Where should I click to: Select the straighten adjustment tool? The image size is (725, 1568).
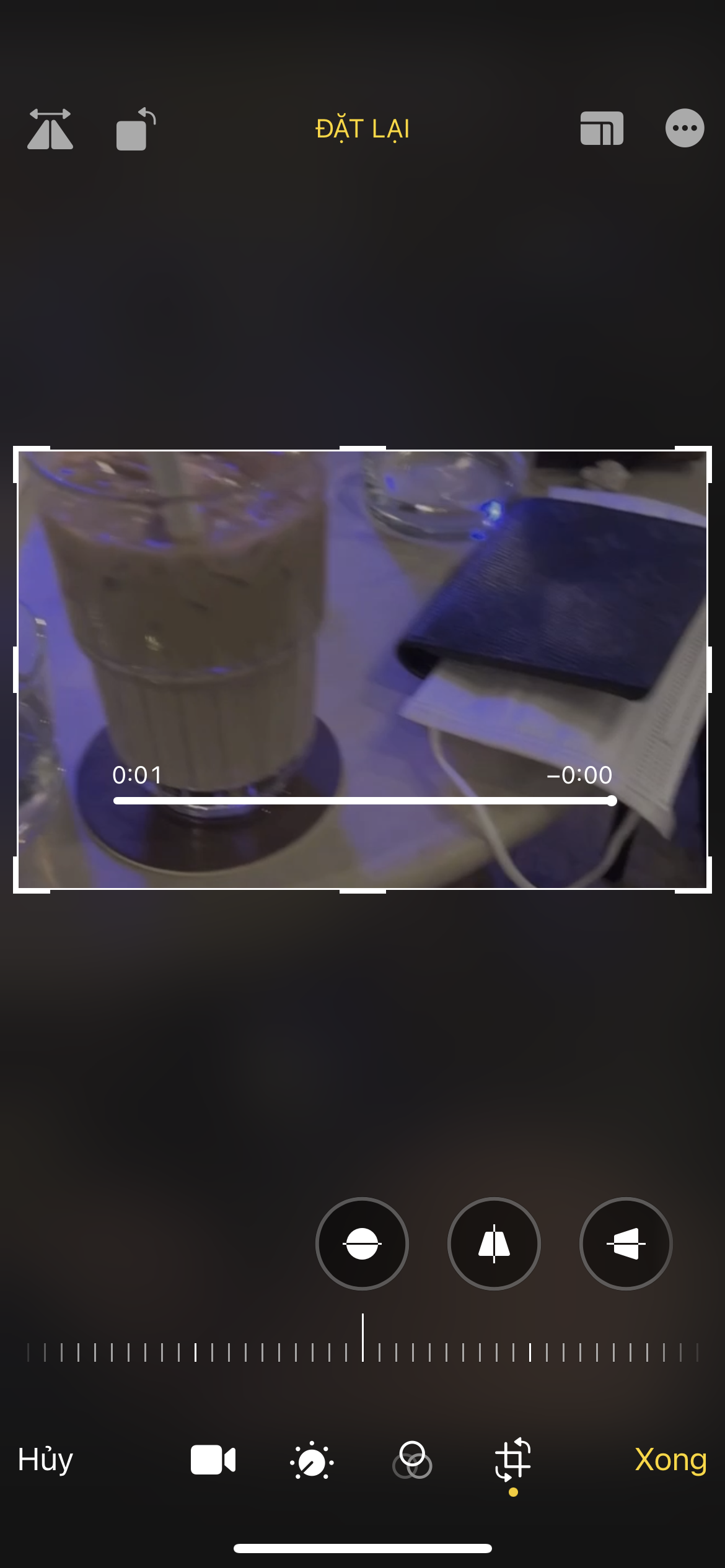(x=362, y=1244)
